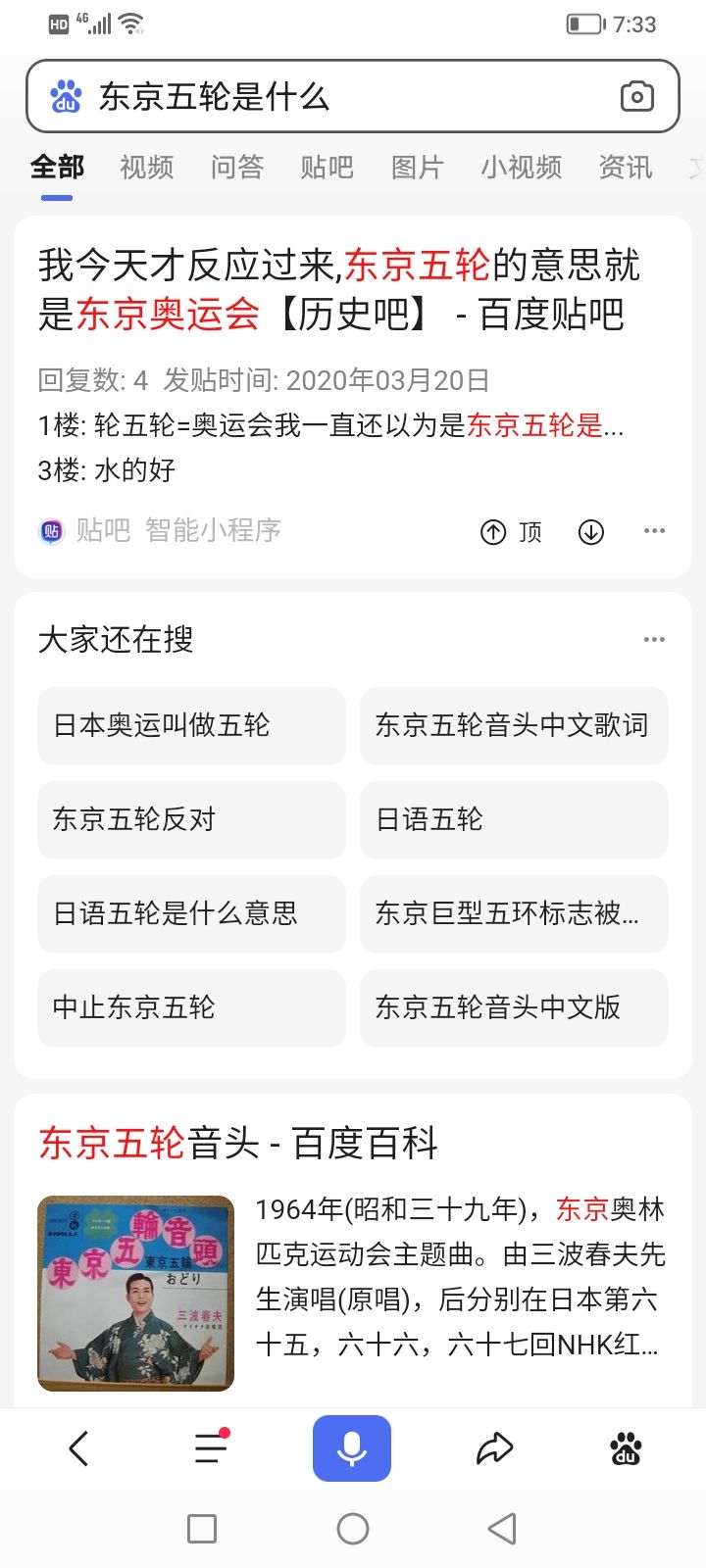Open the 东京五轮音头 百度百科 result
The height and width of the screenshot is (1568, 706).
point(238,1143)
